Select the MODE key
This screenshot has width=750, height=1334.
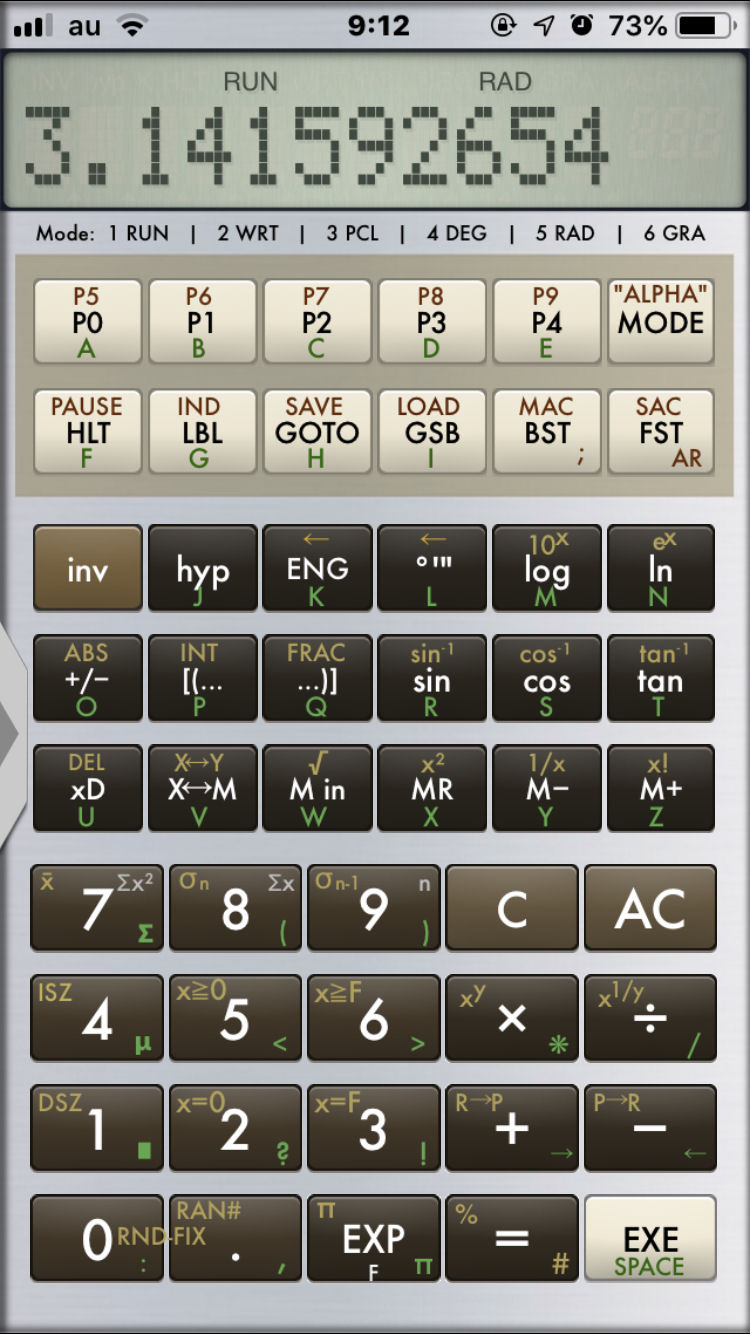click(661, 321)
